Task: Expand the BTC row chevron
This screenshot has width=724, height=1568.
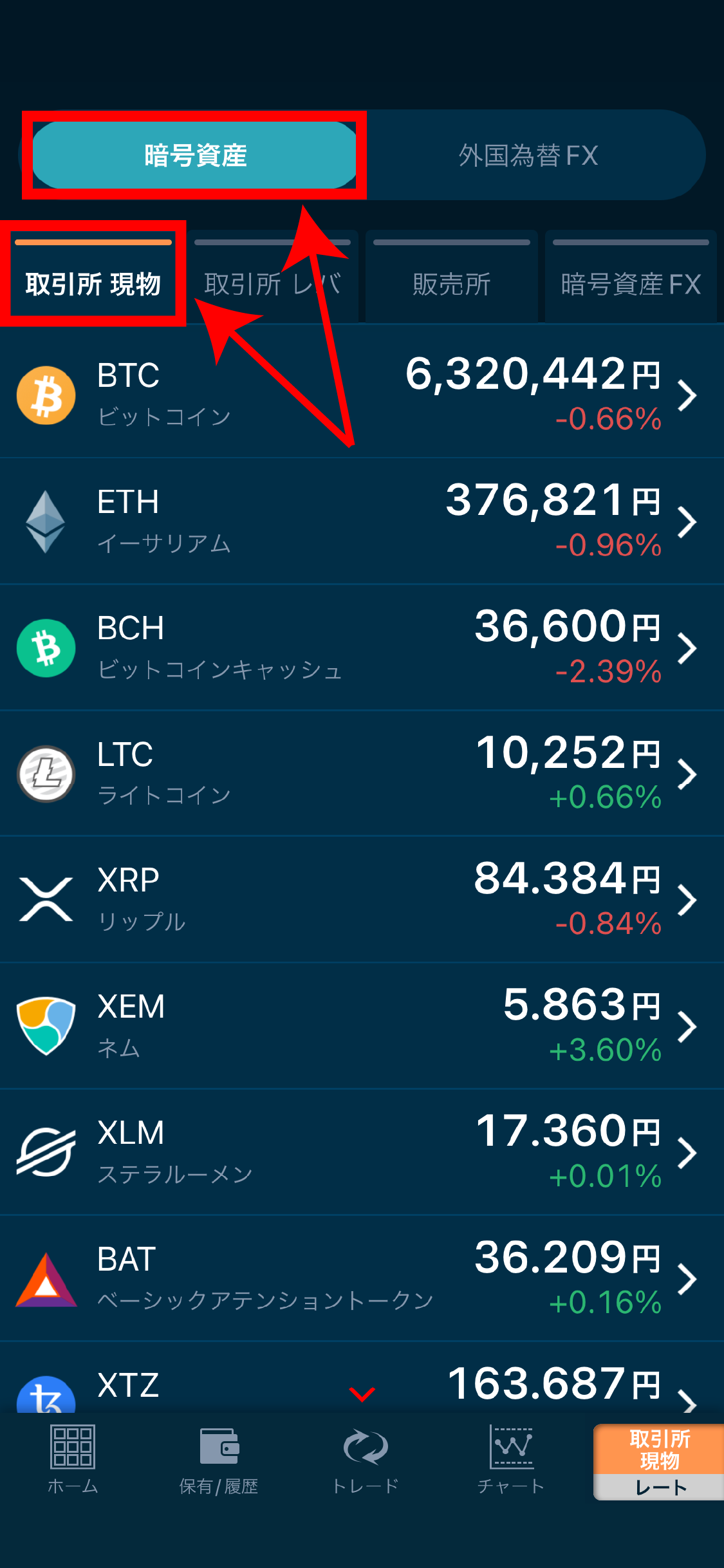Action: pos(688,395)
